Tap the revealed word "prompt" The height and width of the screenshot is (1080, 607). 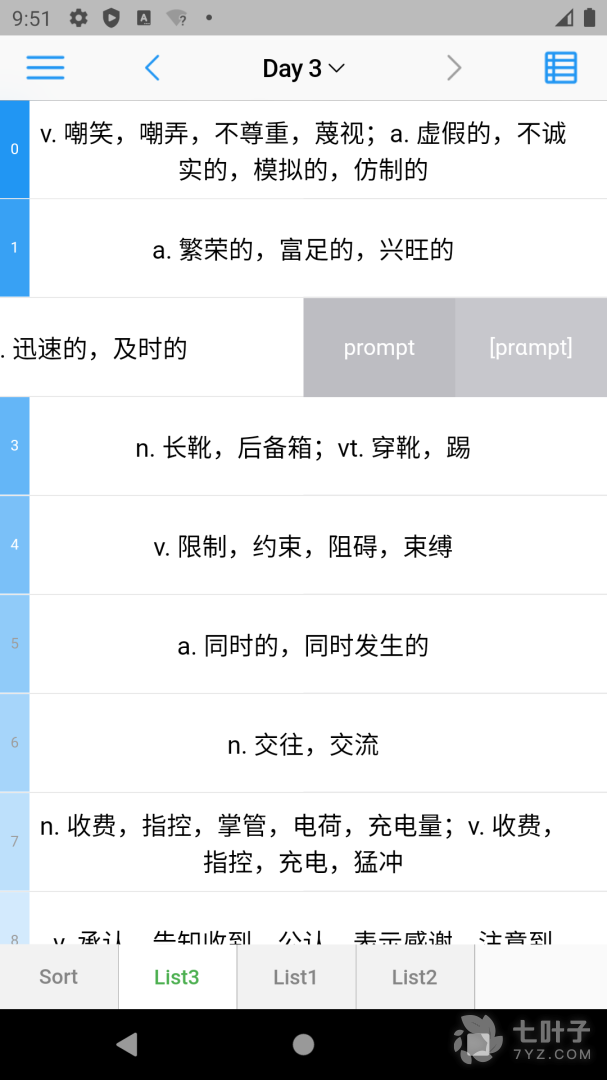pyautogui.click(x=379, y=348)
